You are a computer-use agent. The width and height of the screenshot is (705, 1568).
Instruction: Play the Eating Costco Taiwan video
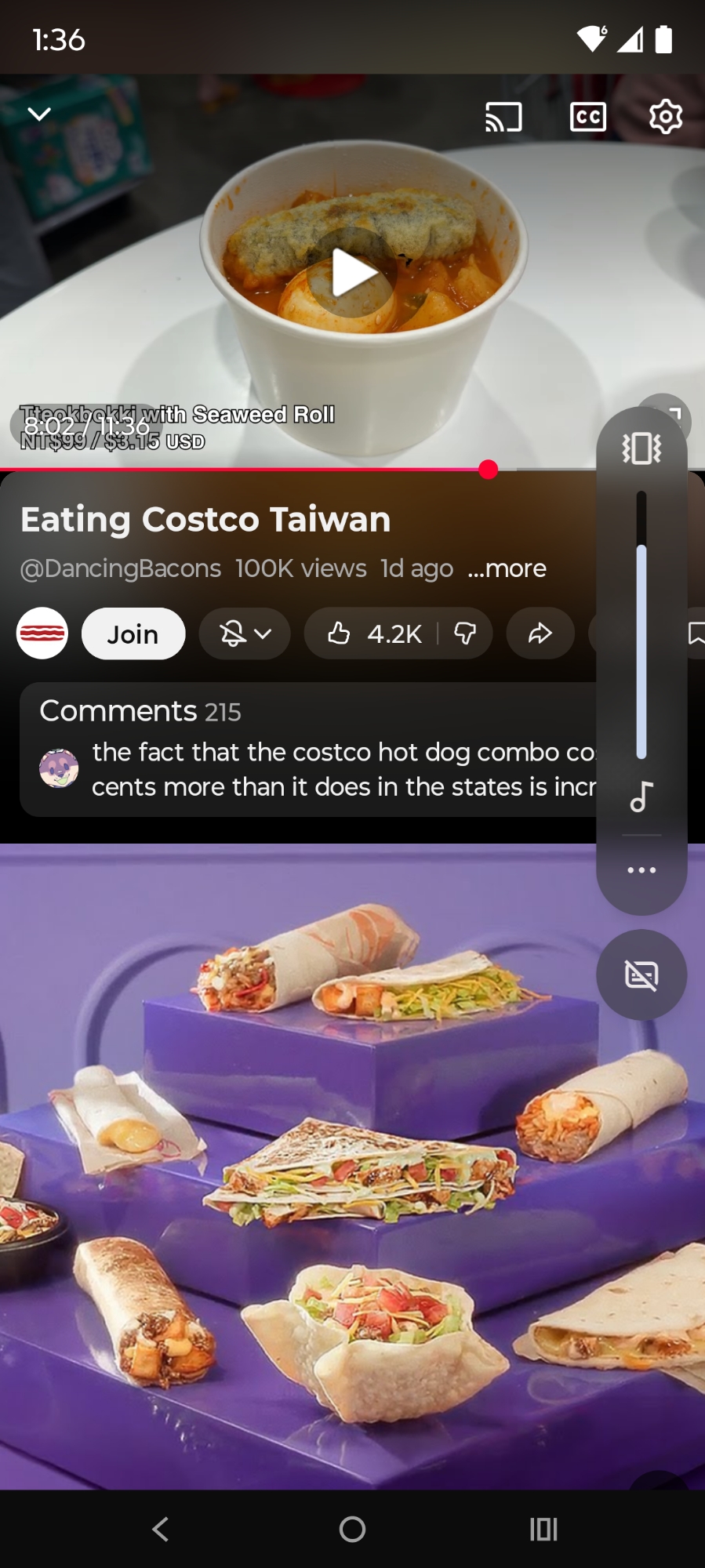352,273
